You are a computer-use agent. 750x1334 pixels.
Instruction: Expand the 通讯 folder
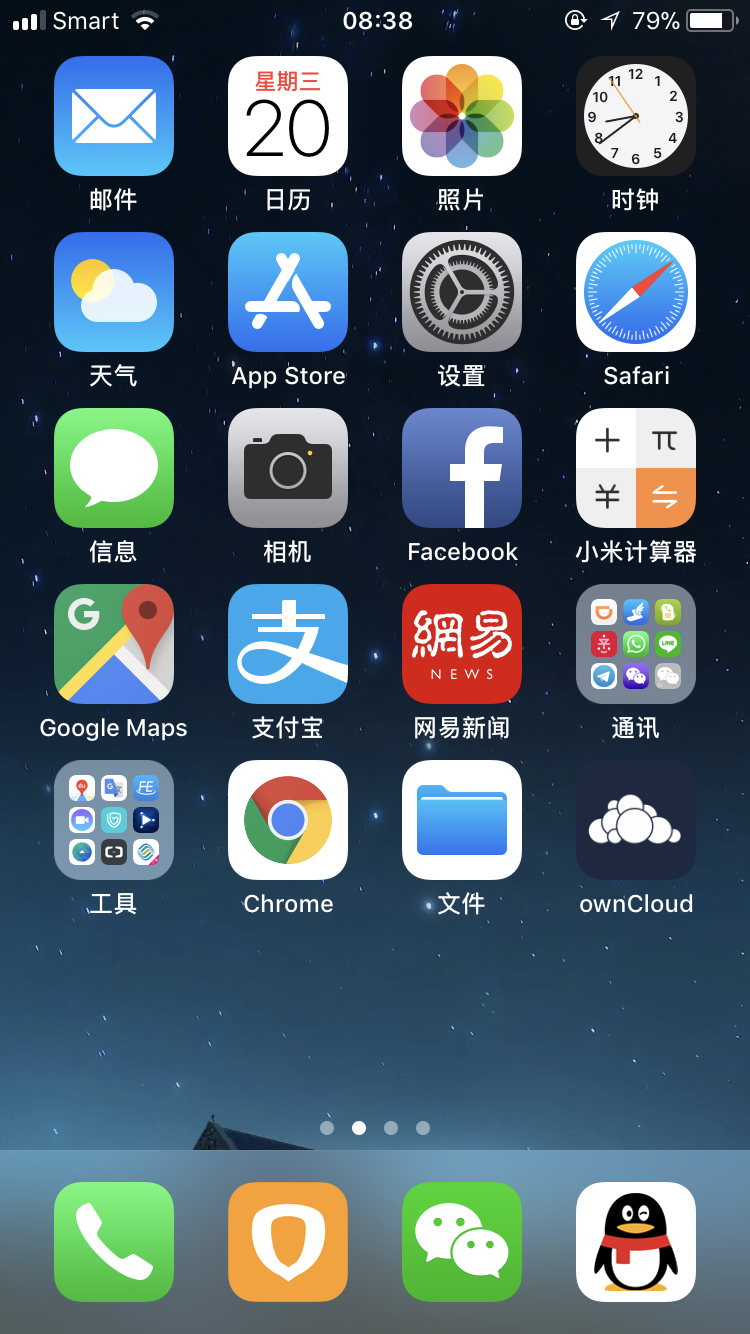tap(636, 644)
